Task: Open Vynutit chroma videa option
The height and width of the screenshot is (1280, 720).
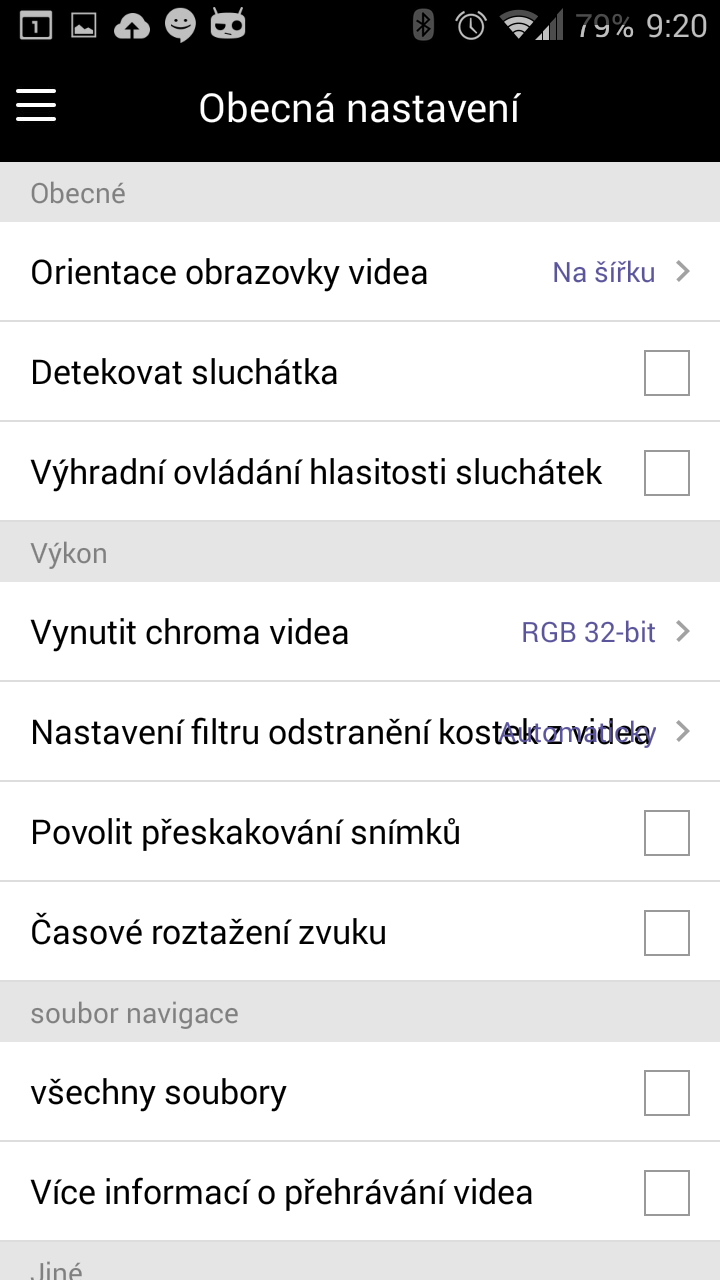Action: 360,632
